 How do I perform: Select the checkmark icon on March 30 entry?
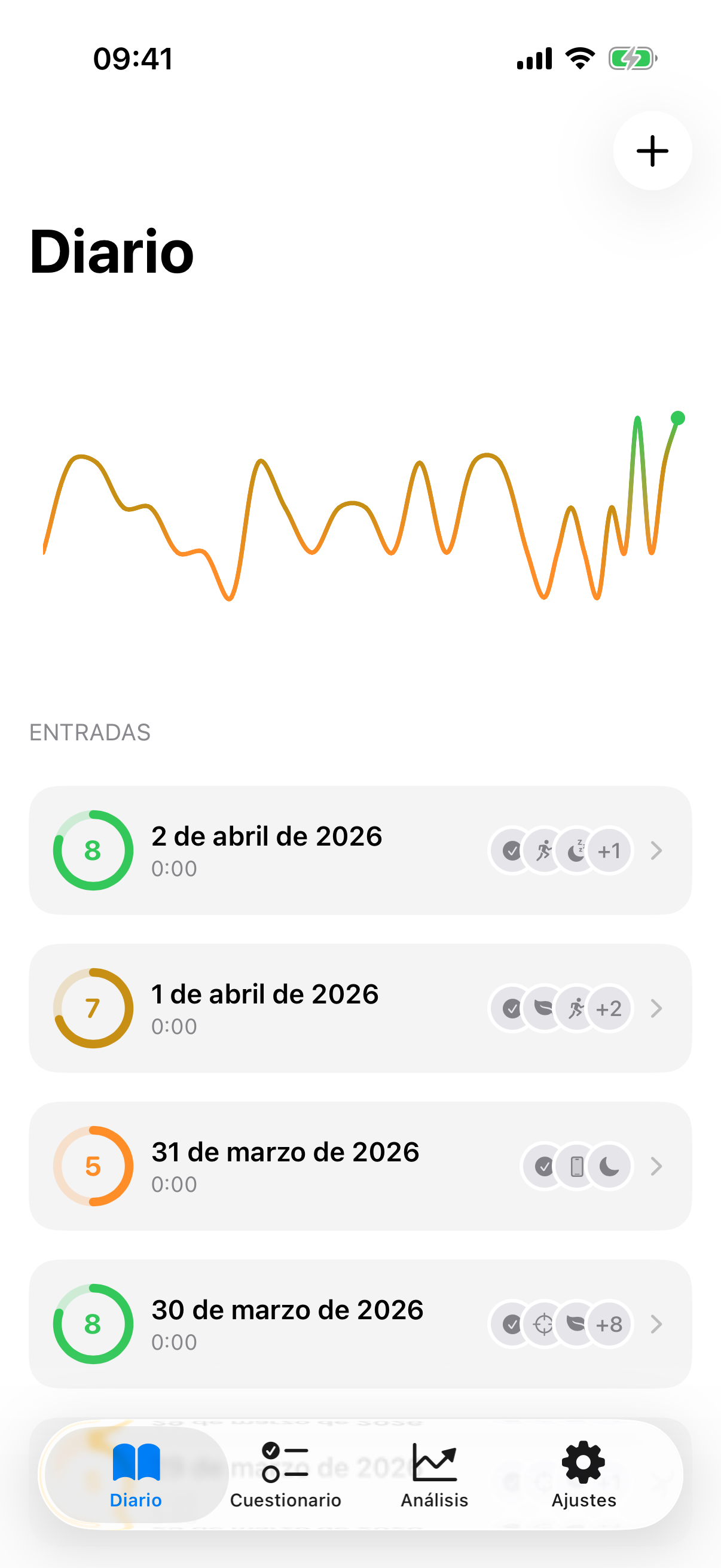tap(512, 1325)
